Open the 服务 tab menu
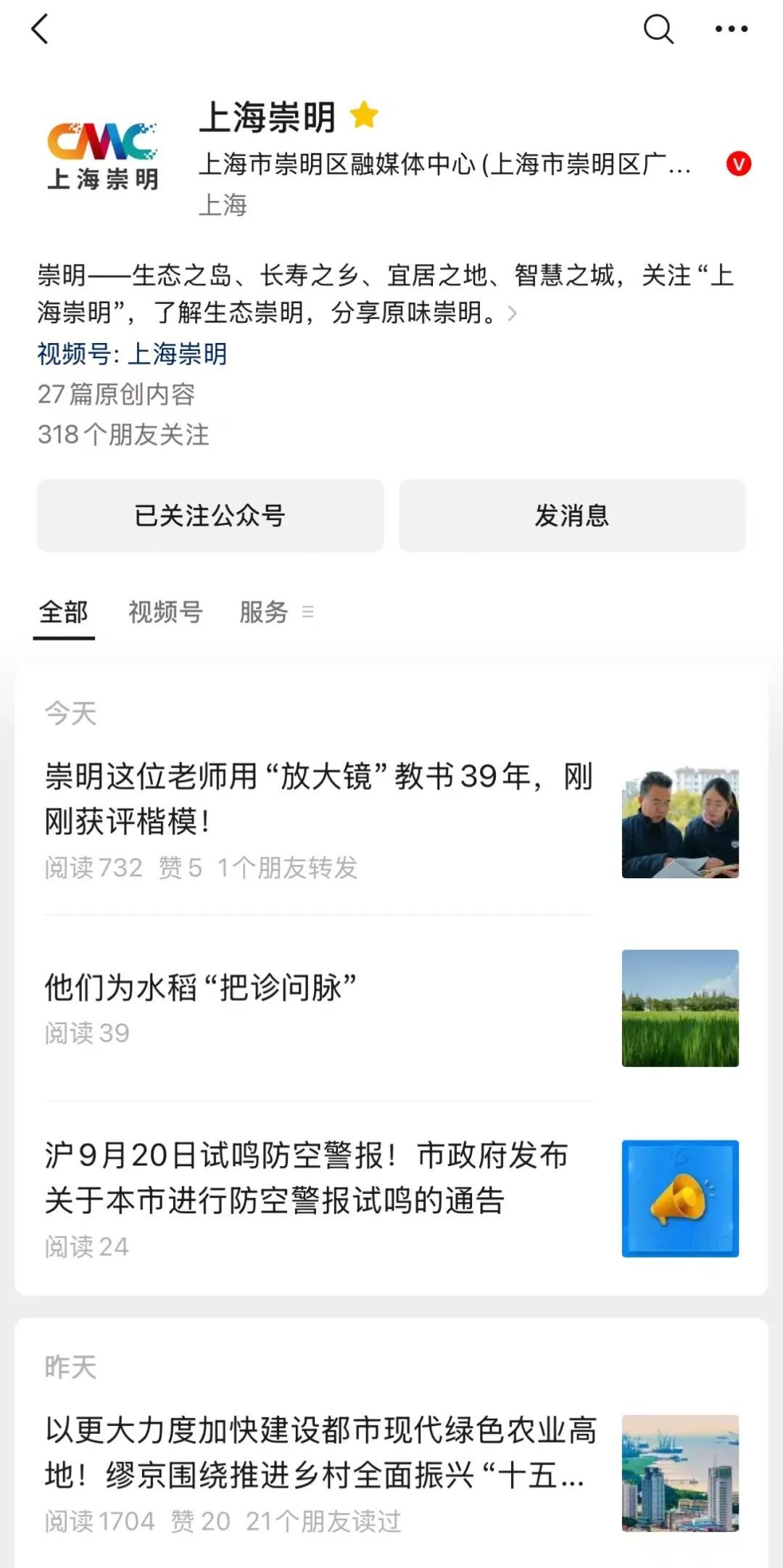 tap(275, 612)
